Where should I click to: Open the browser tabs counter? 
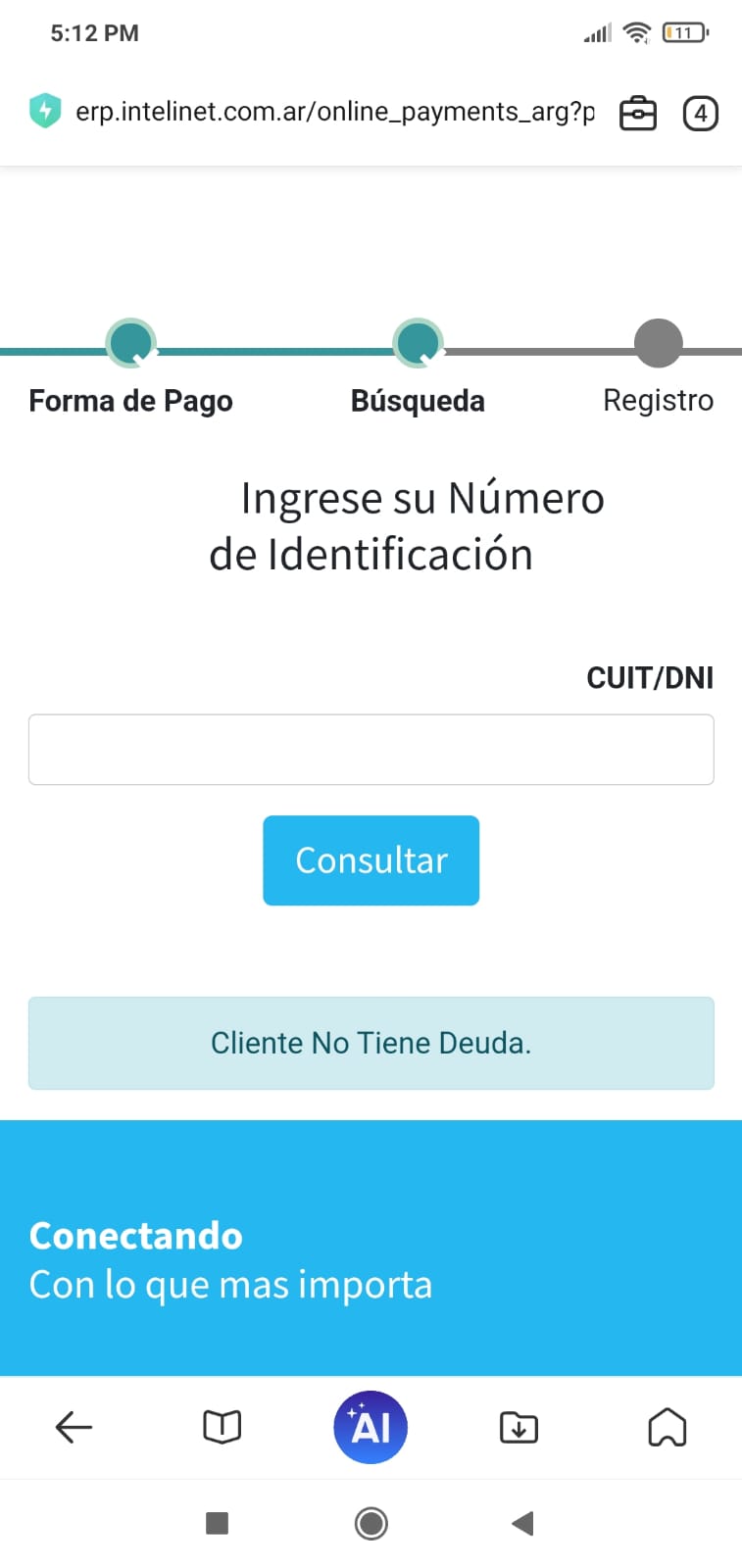700,114
